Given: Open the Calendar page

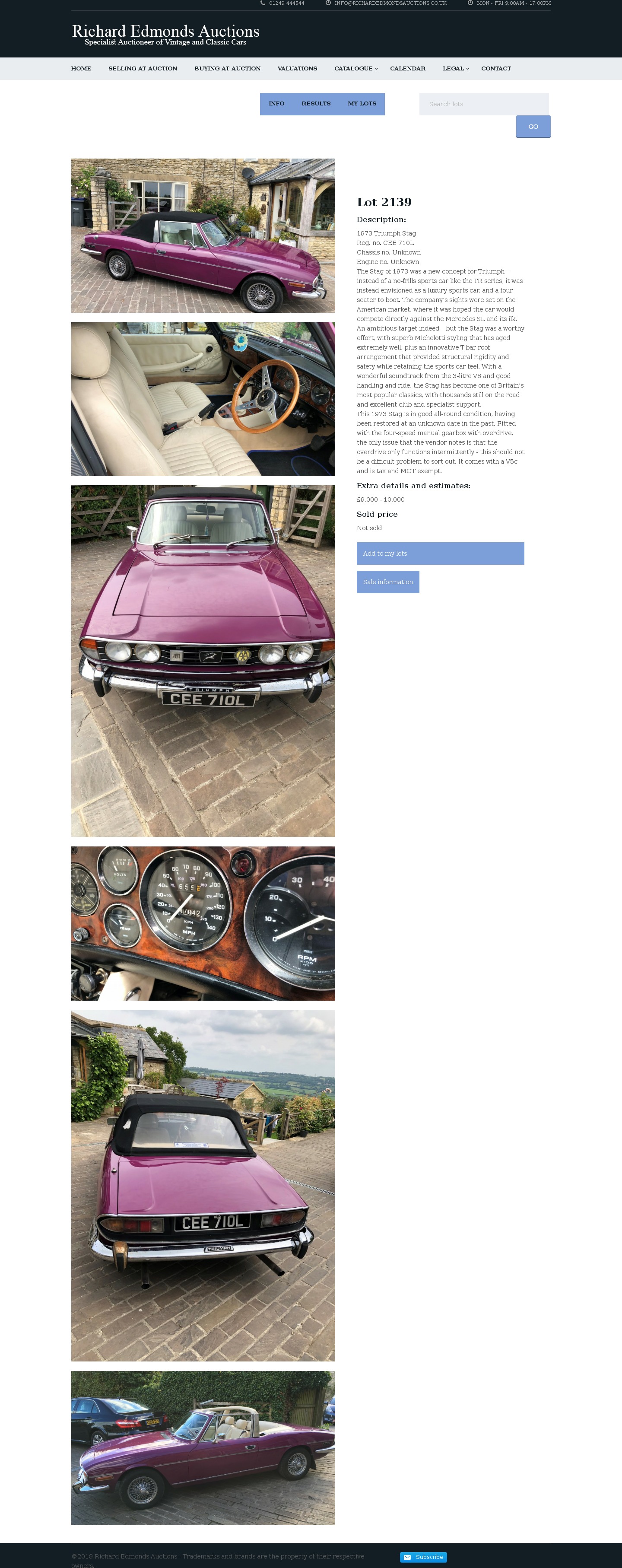Looking at the screenshot, I should (407, 69).
